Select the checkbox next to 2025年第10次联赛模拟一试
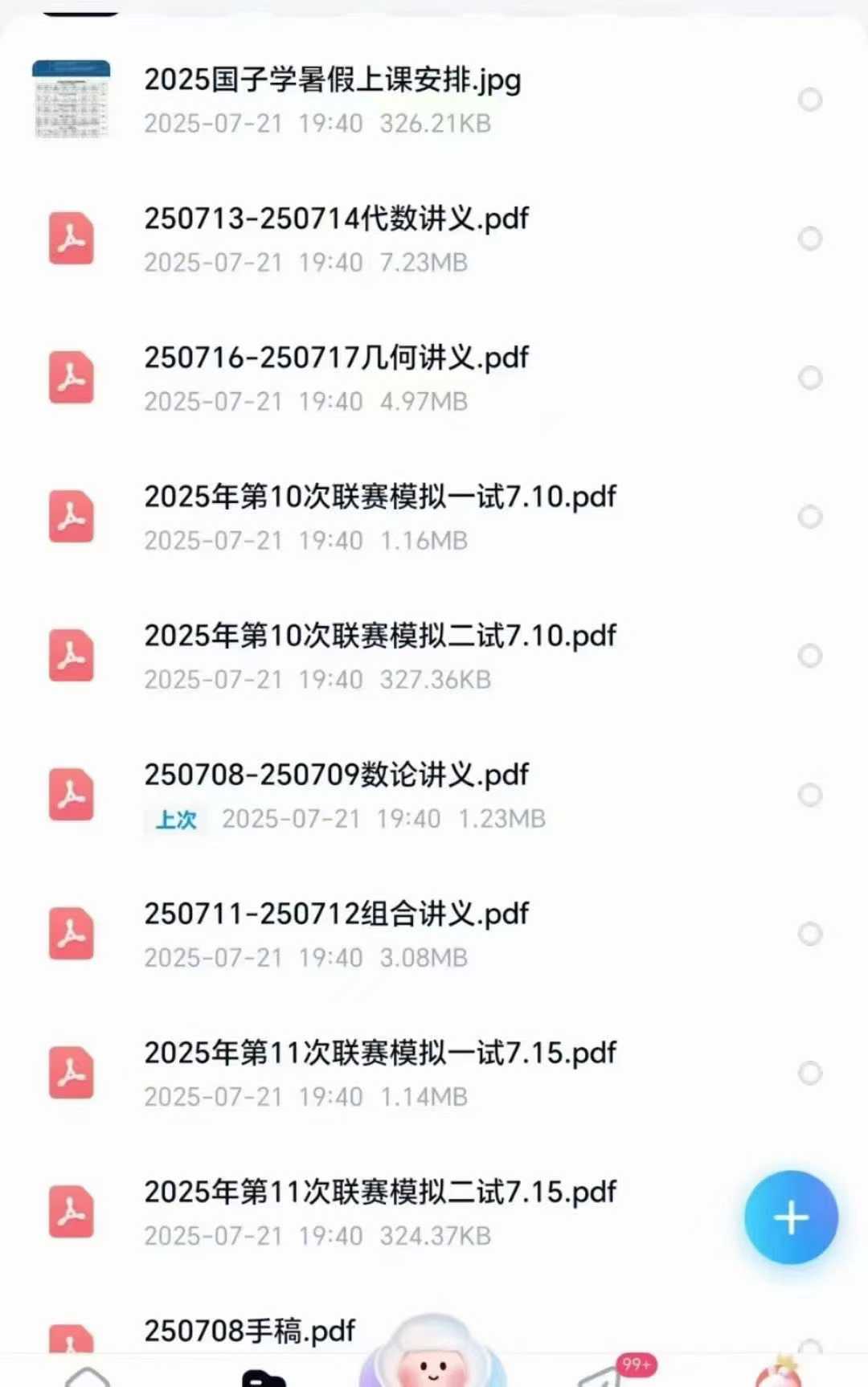The height and width of the screenshot is (1387, 868). [x=809, y=517]
